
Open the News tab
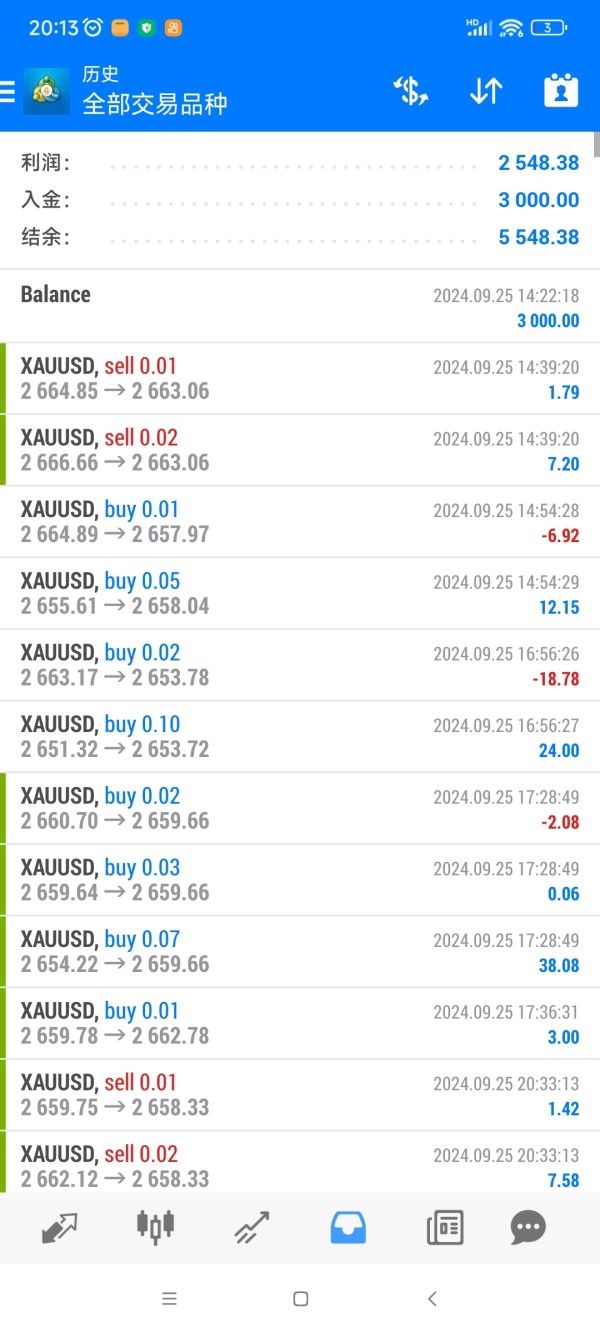[445, 1227]
